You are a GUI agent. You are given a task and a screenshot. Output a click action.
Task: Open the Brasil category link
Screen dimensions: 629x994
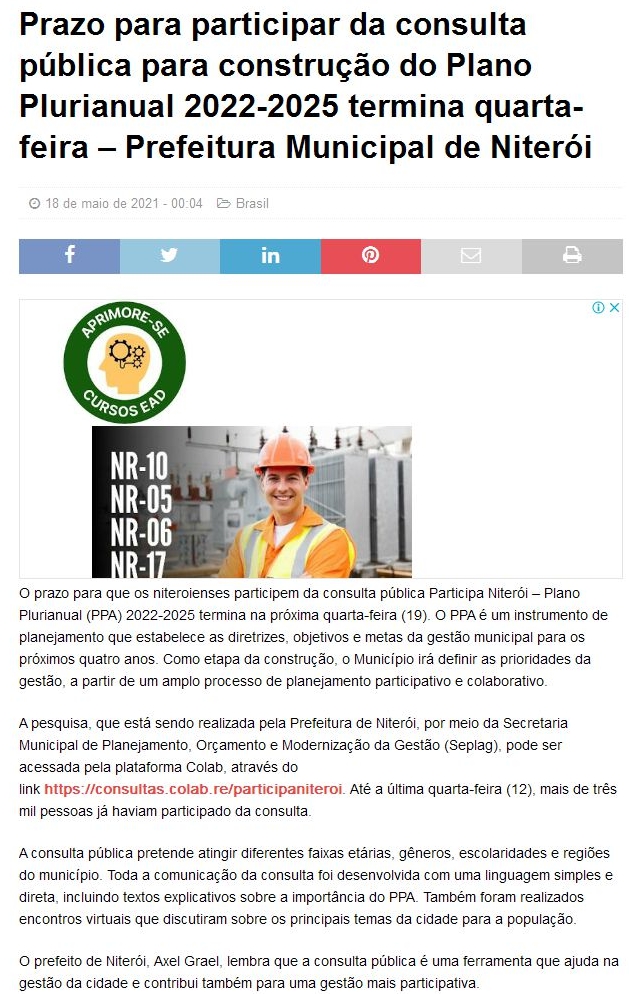coord(252,204)
